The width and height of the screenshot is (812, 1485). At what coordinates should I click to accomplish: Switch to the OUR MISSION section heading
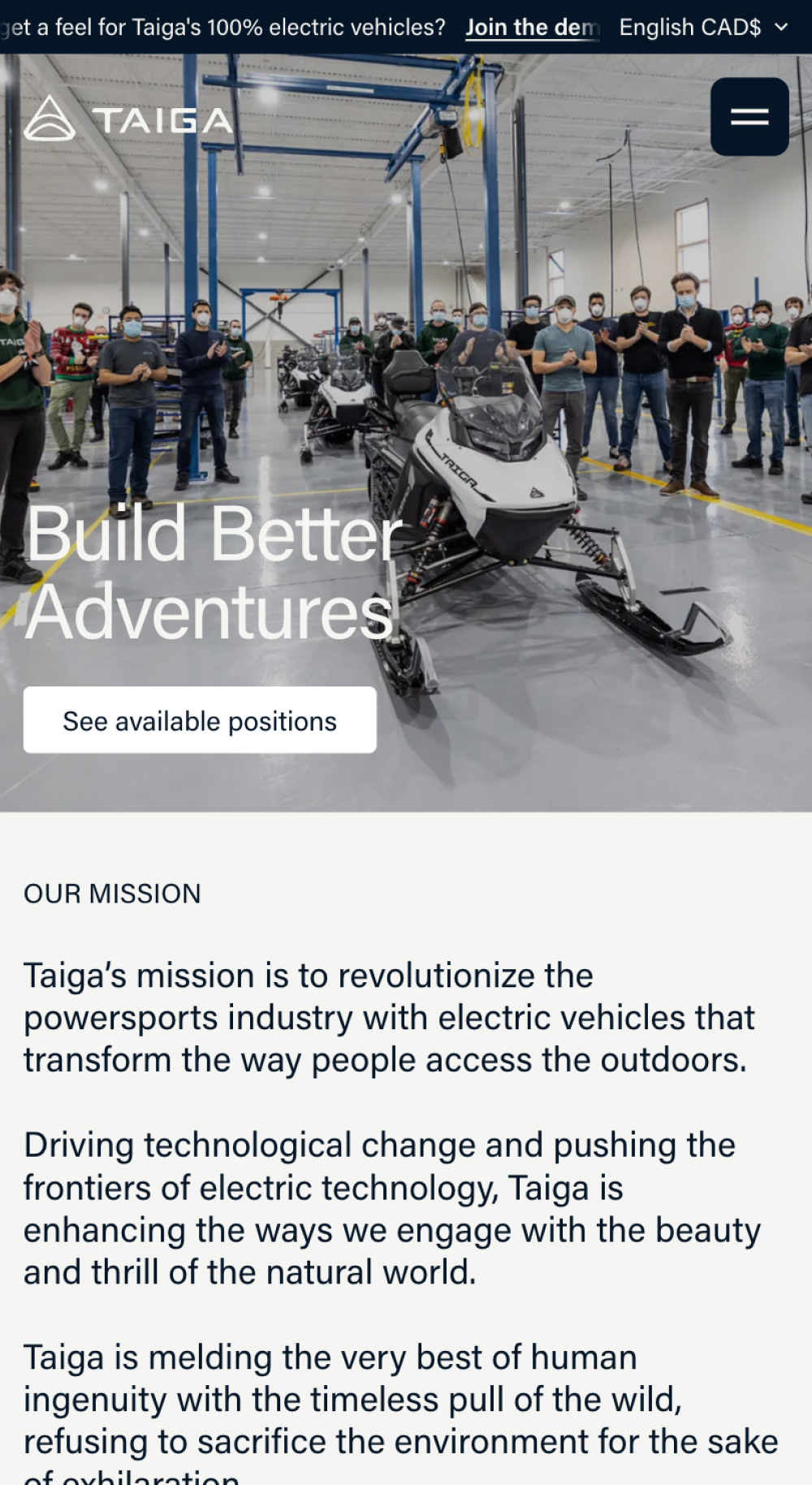coord(113,894)
